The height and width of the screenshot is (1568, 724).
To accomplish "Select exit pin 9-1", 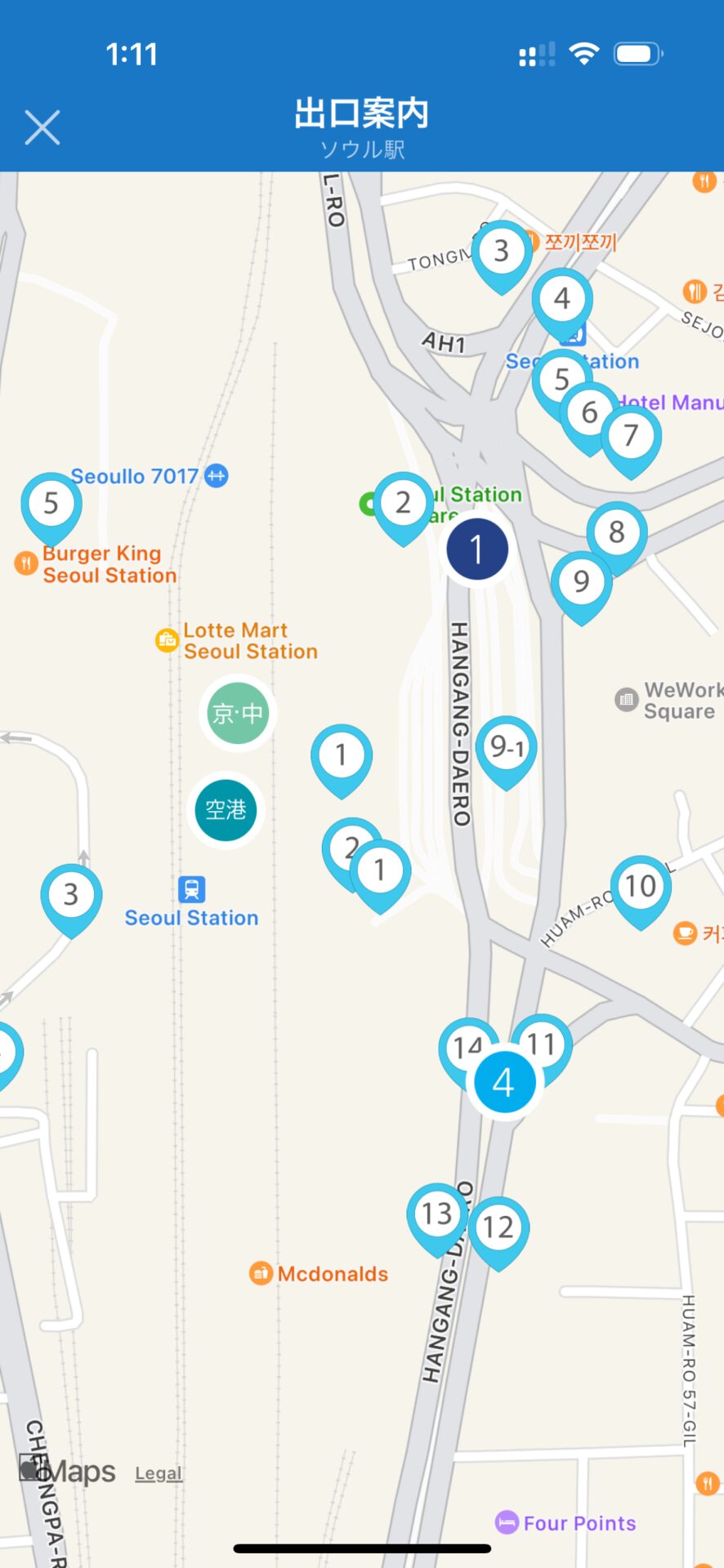I will (x=507, y=752).
